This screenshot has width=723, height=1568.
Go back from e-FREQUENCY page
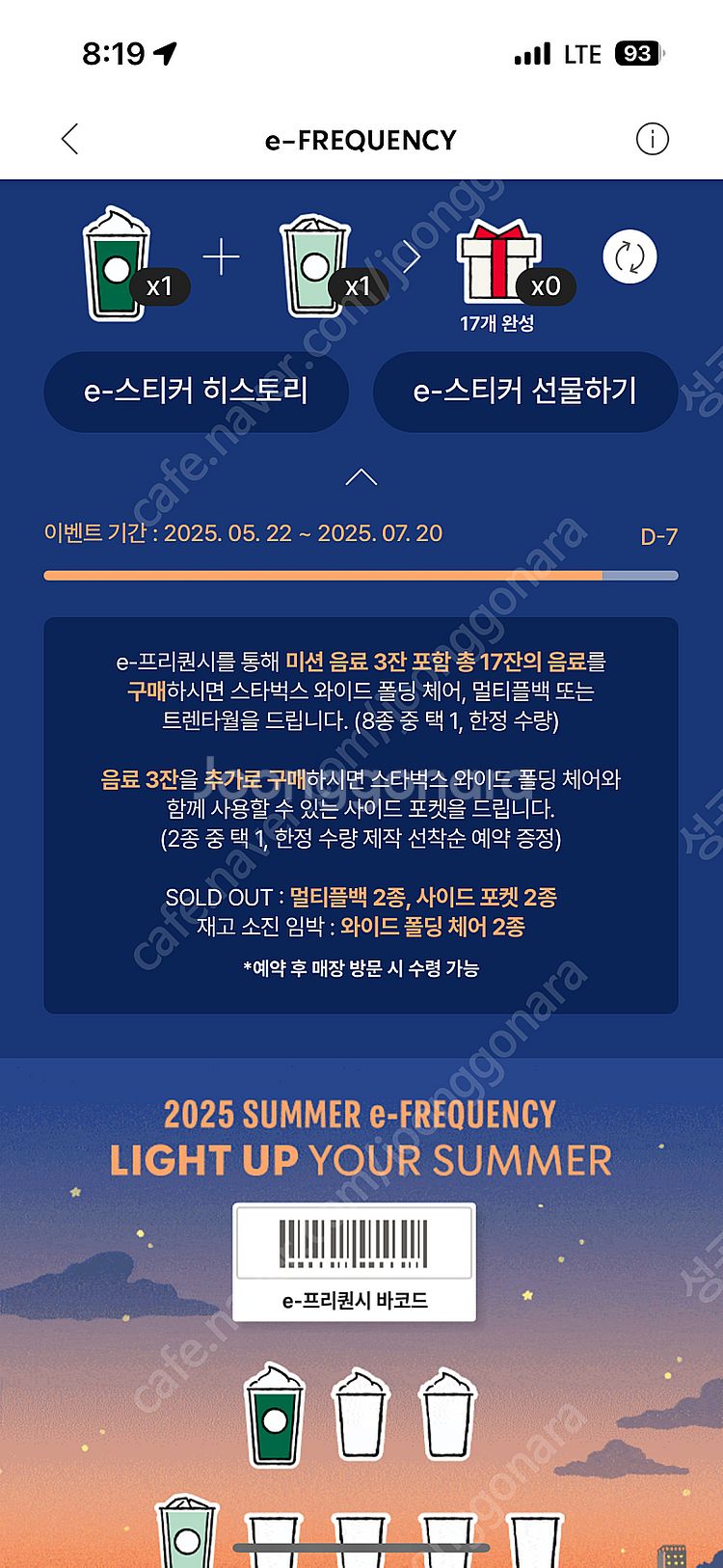69,140
